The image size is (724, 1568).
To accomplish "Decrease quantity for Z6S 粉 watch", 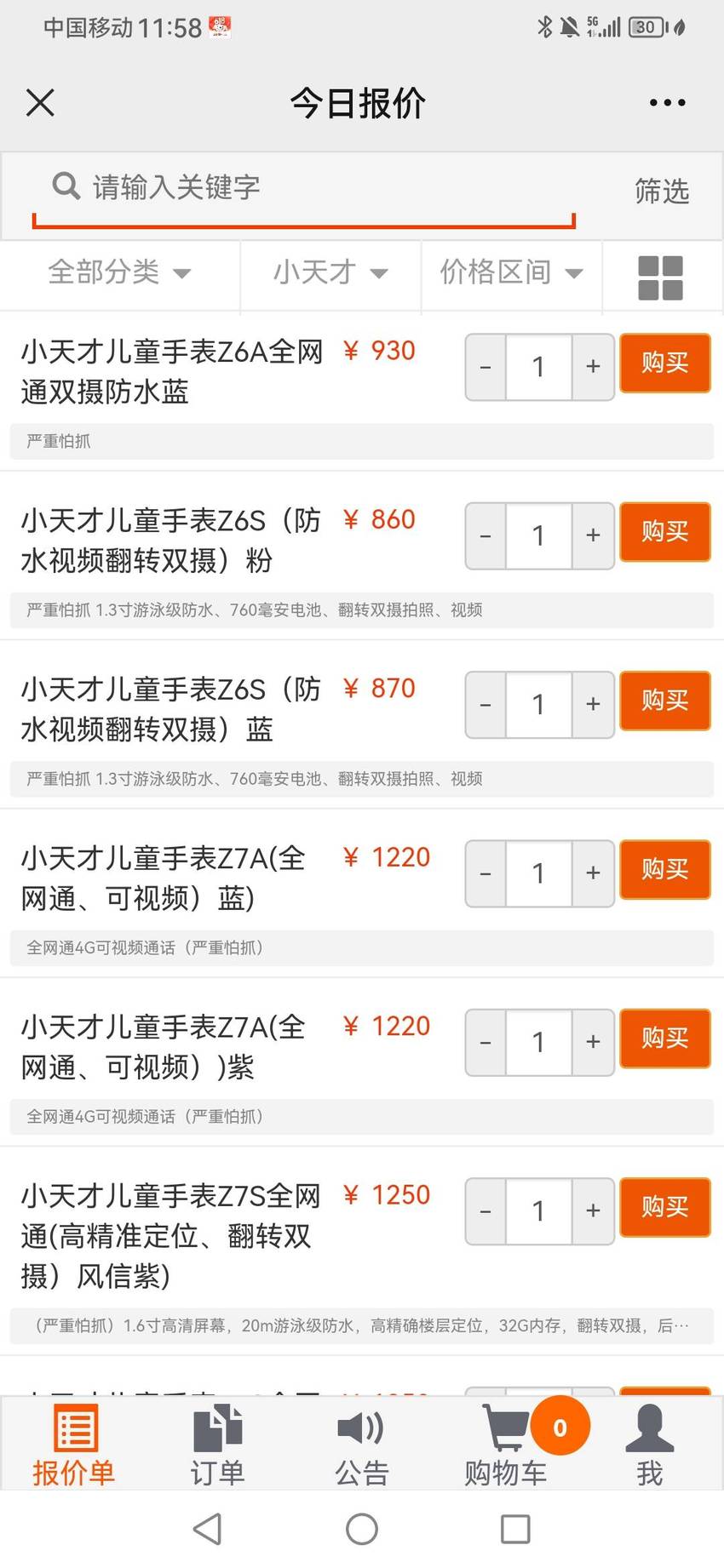I will point(486,536).
